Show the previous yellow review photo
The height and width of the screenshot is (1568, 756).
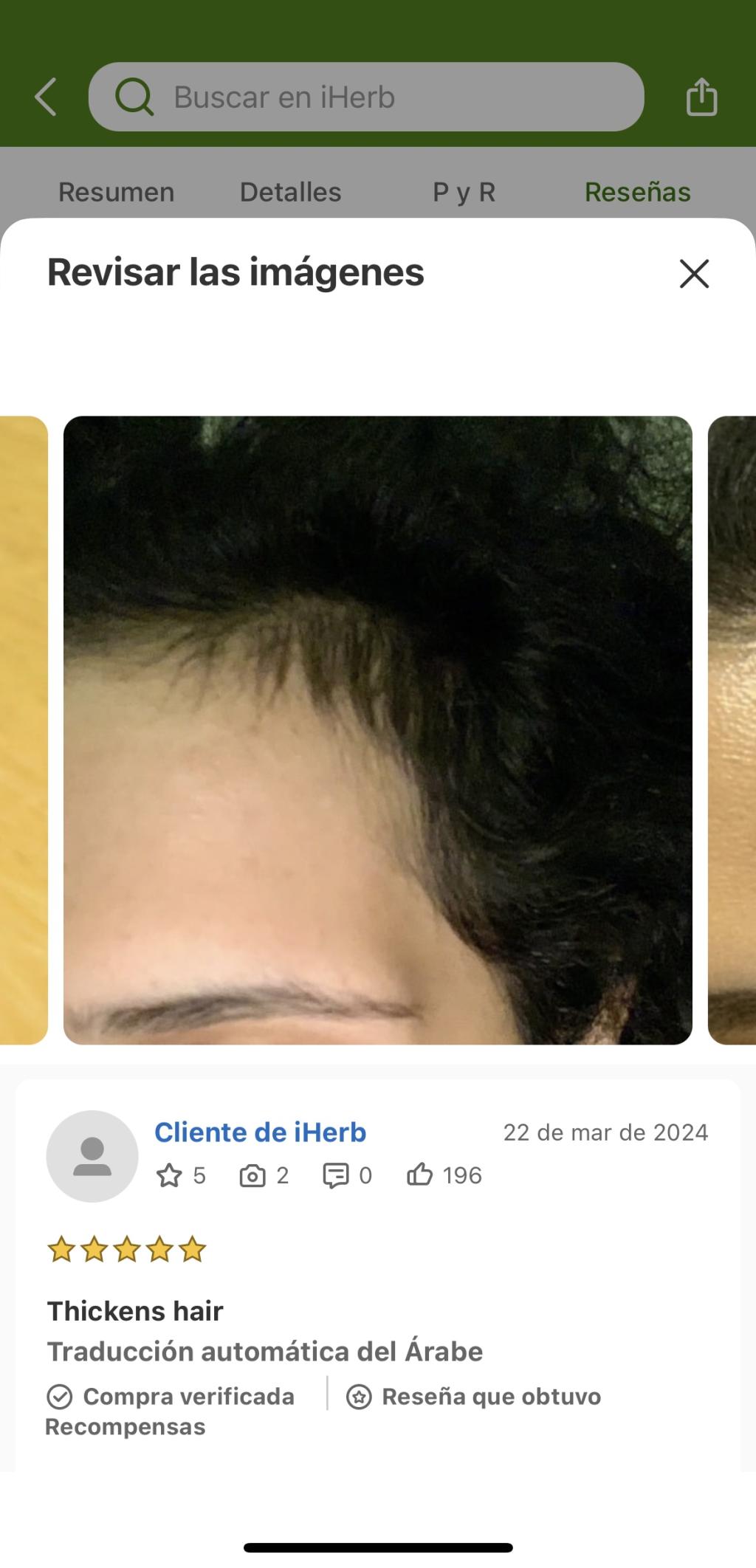(x=23, y=730)
